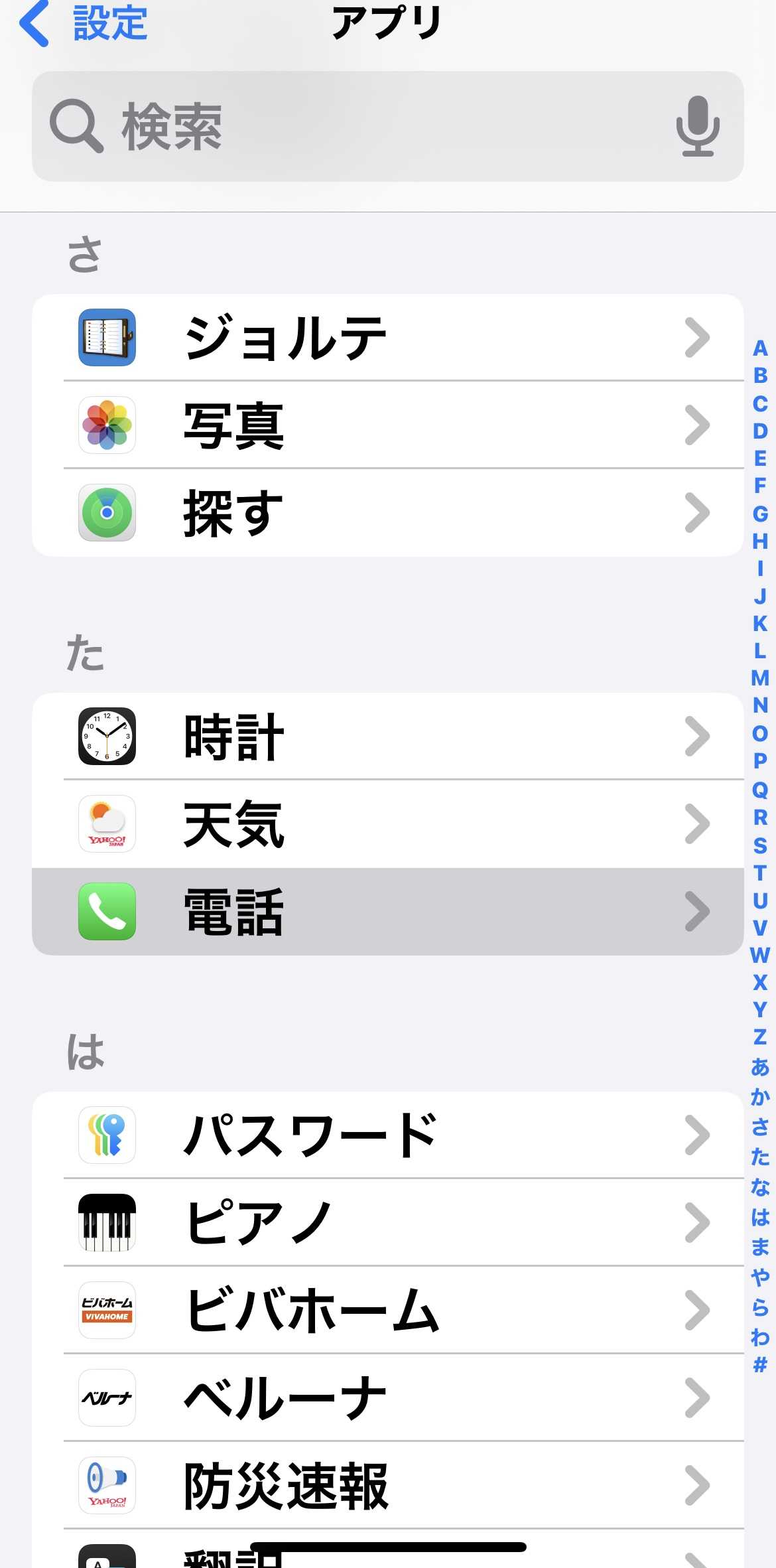Open 写真 settings
776x1568 pixels.
(387, 425)
